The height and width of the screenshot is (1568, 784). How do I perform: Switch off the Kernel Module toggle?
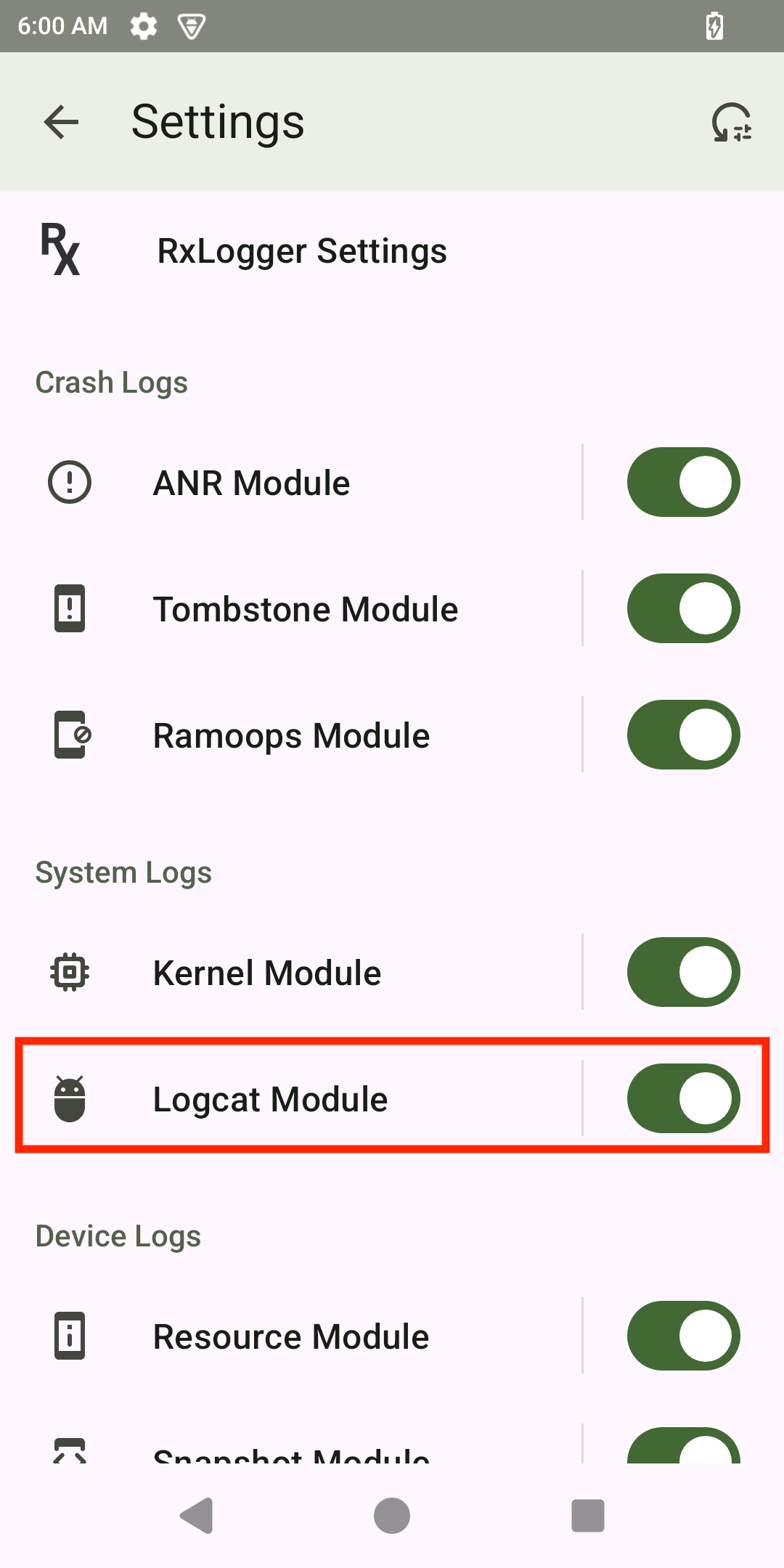click(683, 973)
